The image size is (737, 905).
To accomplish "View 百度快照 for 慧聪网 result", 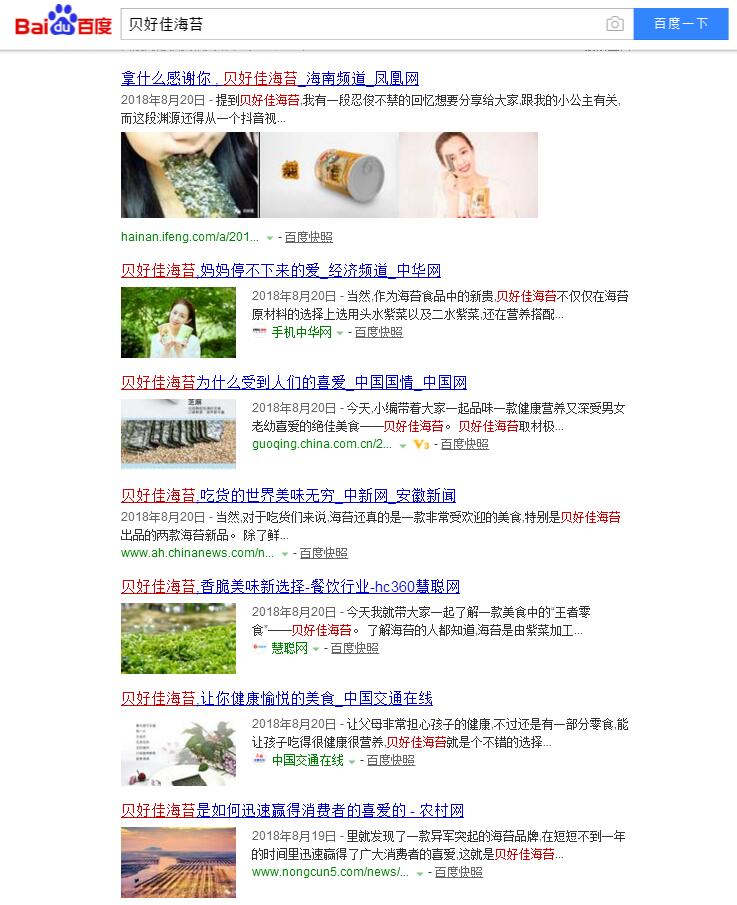I will [355, 648].
